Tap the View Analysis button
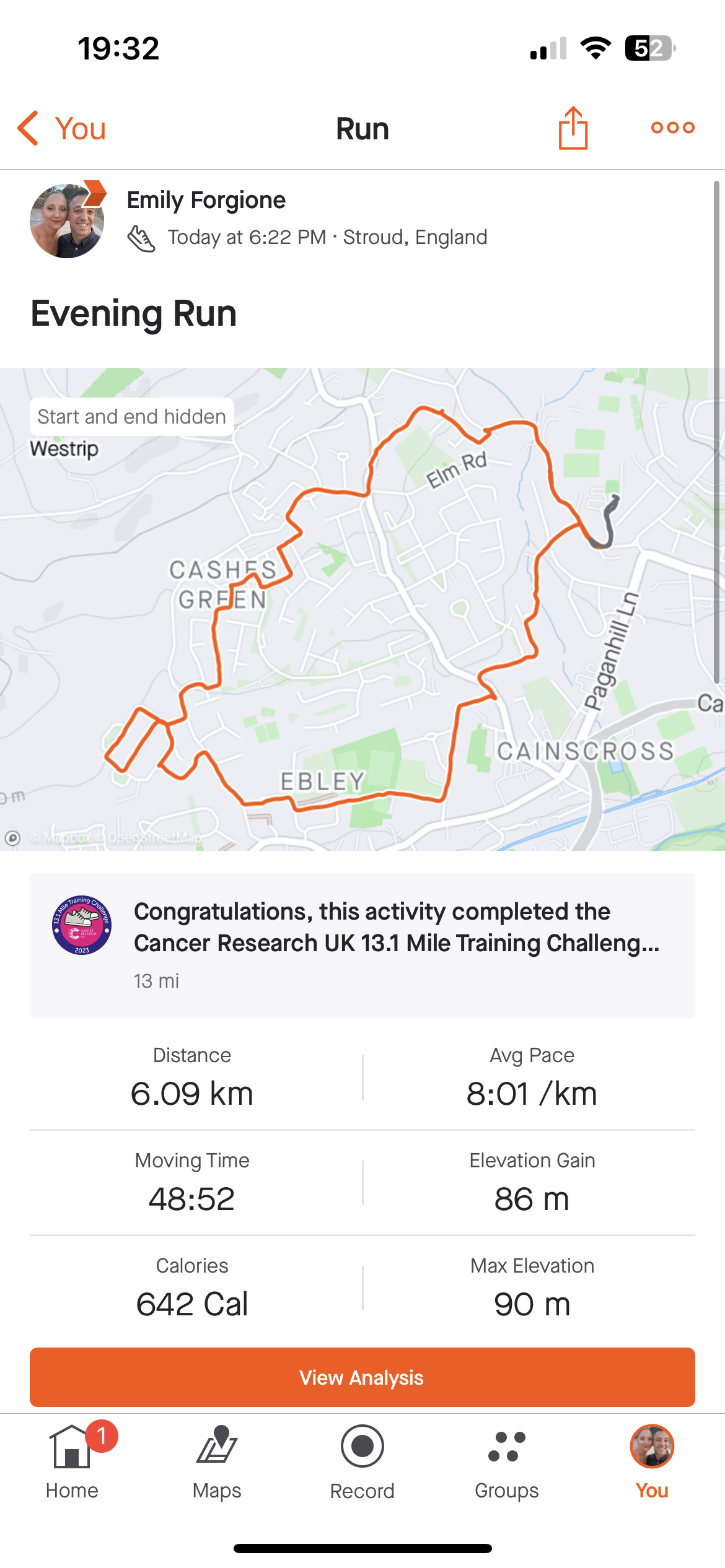This screenshot has height=1568, width=725. pos(362,1377)
